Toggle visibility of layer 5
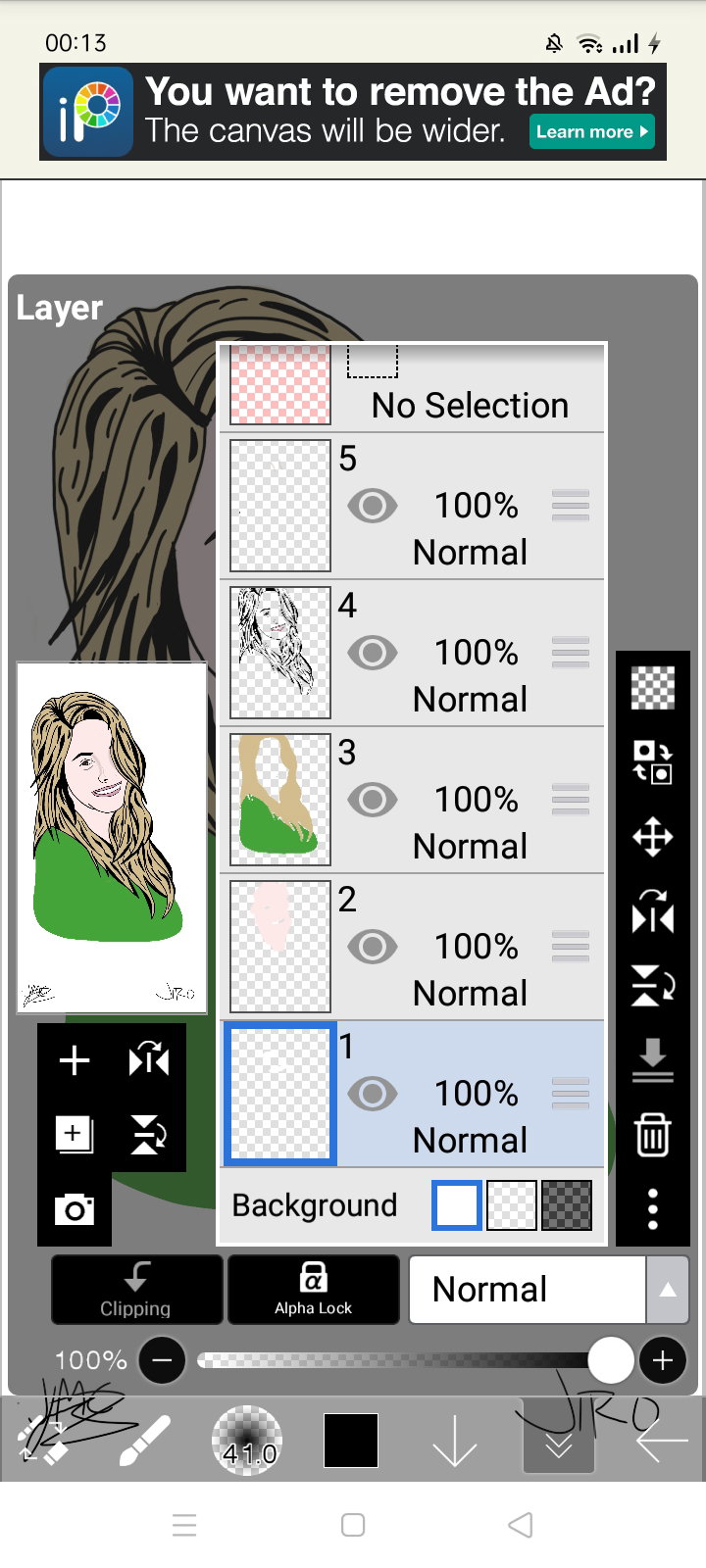 [373, 506]
